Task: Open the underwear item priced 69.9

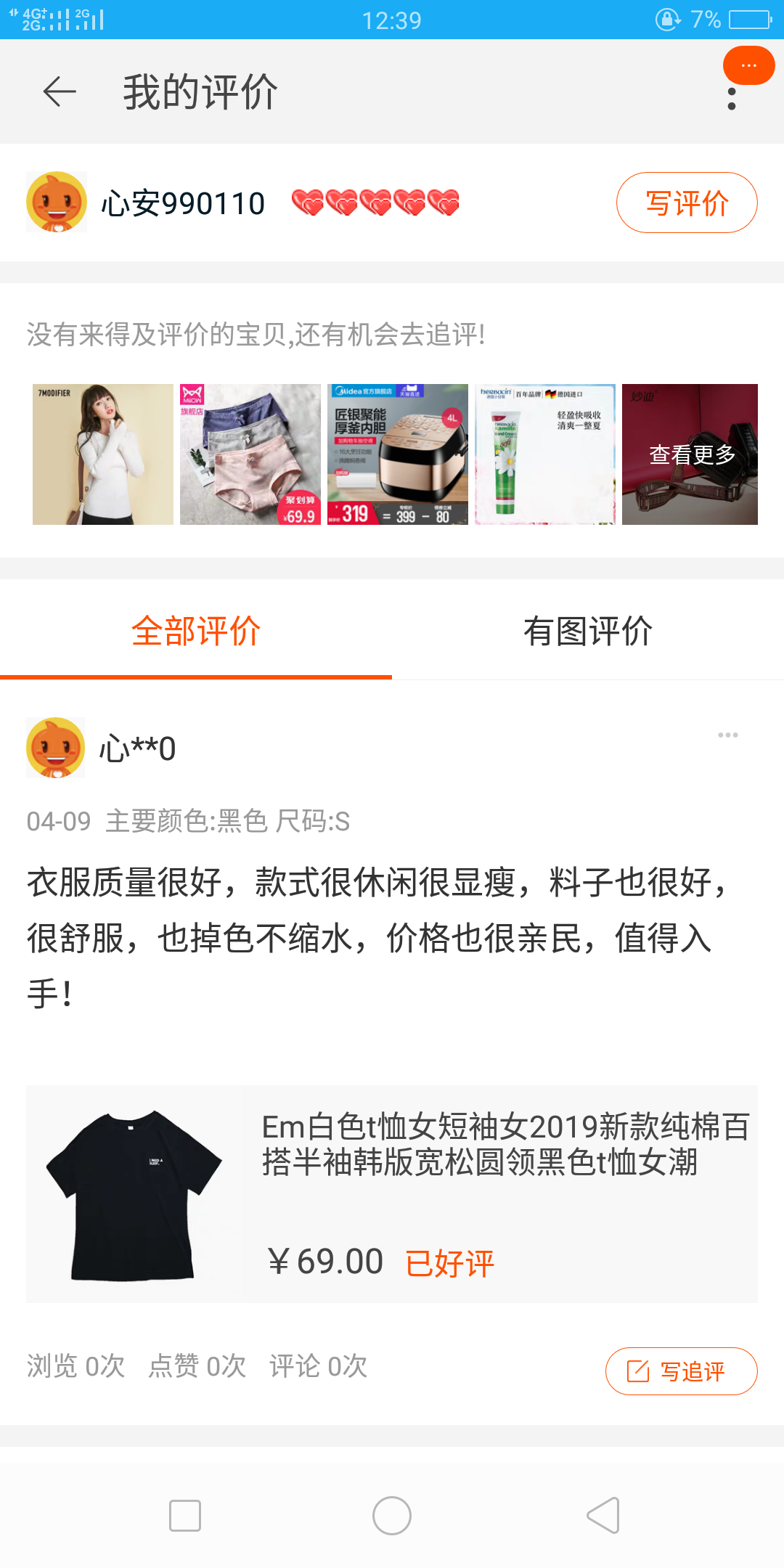Action: (x=250, y=454)
